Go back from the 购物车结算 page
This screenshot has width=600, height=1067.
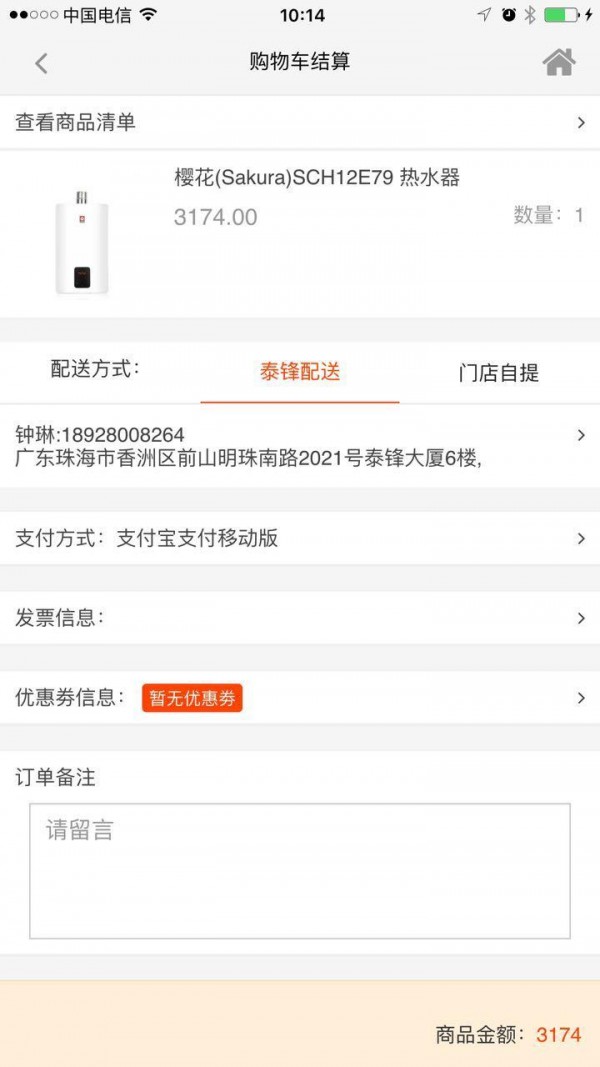(41, 64)
